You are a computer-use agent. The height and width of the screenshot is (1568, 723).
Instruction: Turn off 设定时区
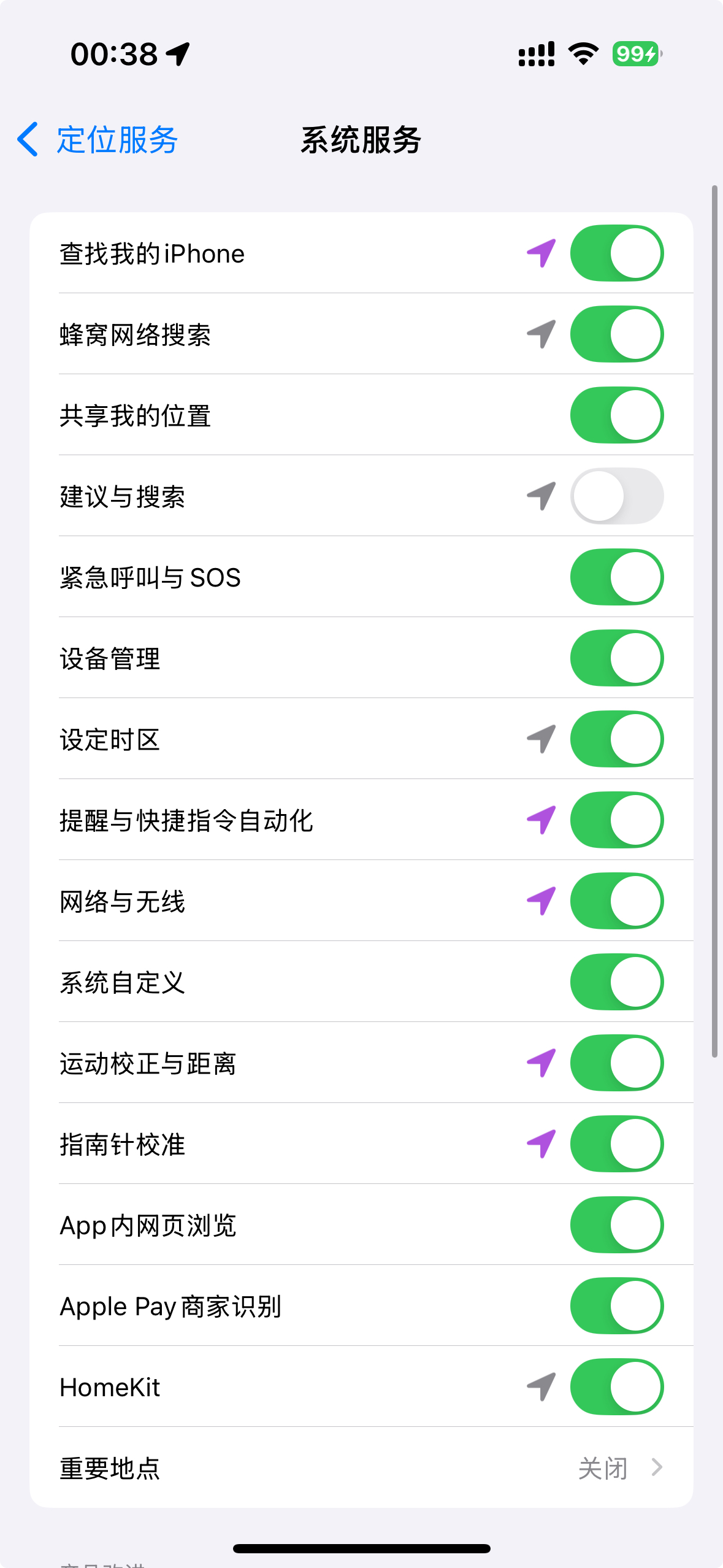(x=616, y=739)
